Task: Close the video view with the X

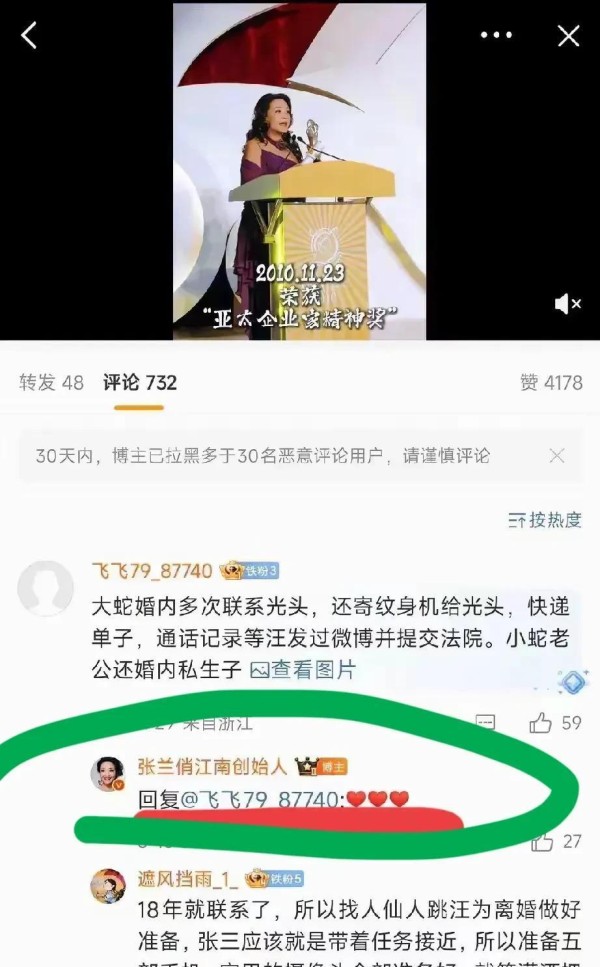Action: point(568,37)
